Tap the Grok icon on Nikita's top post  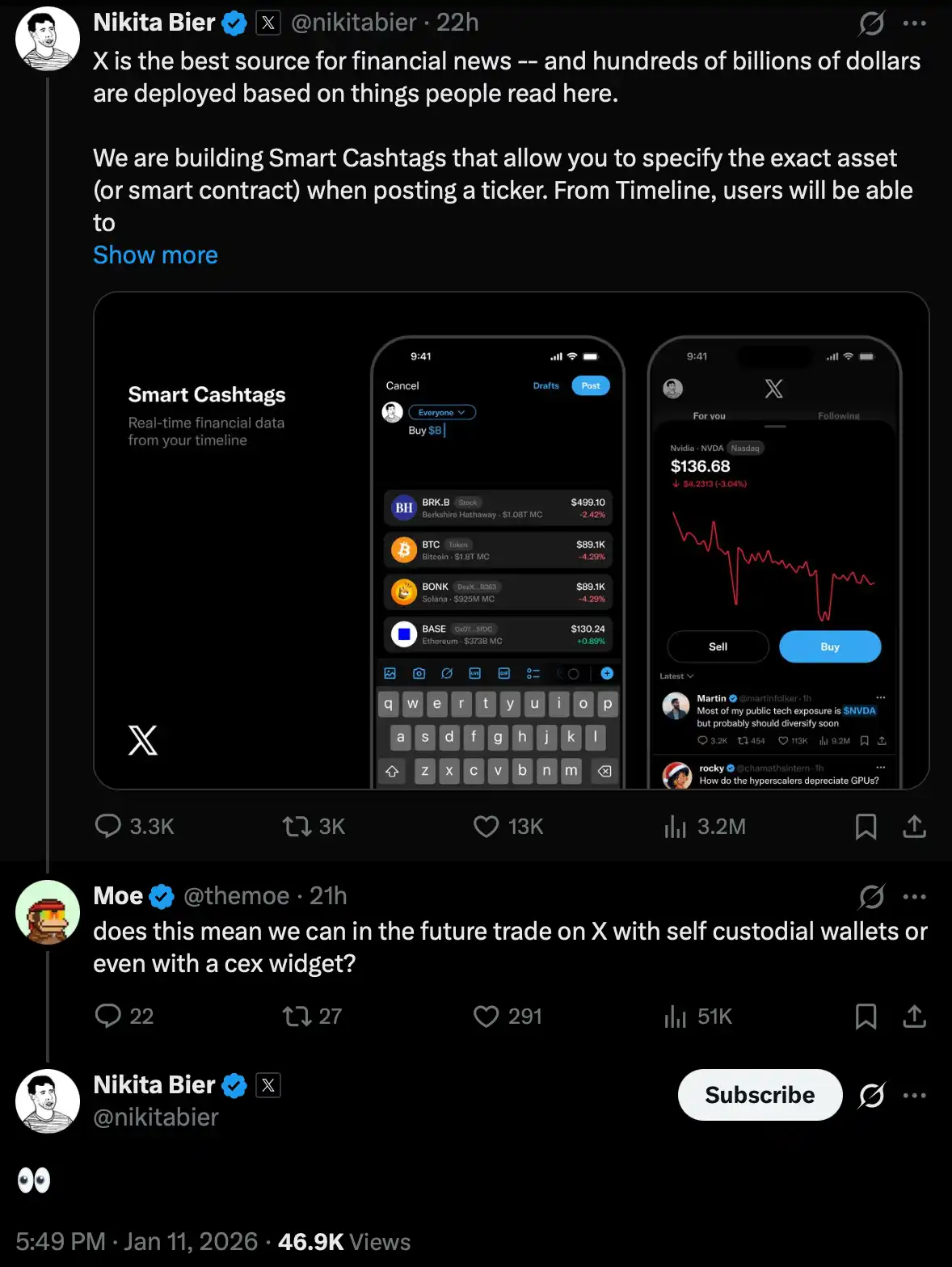click(x=871, y=23)
